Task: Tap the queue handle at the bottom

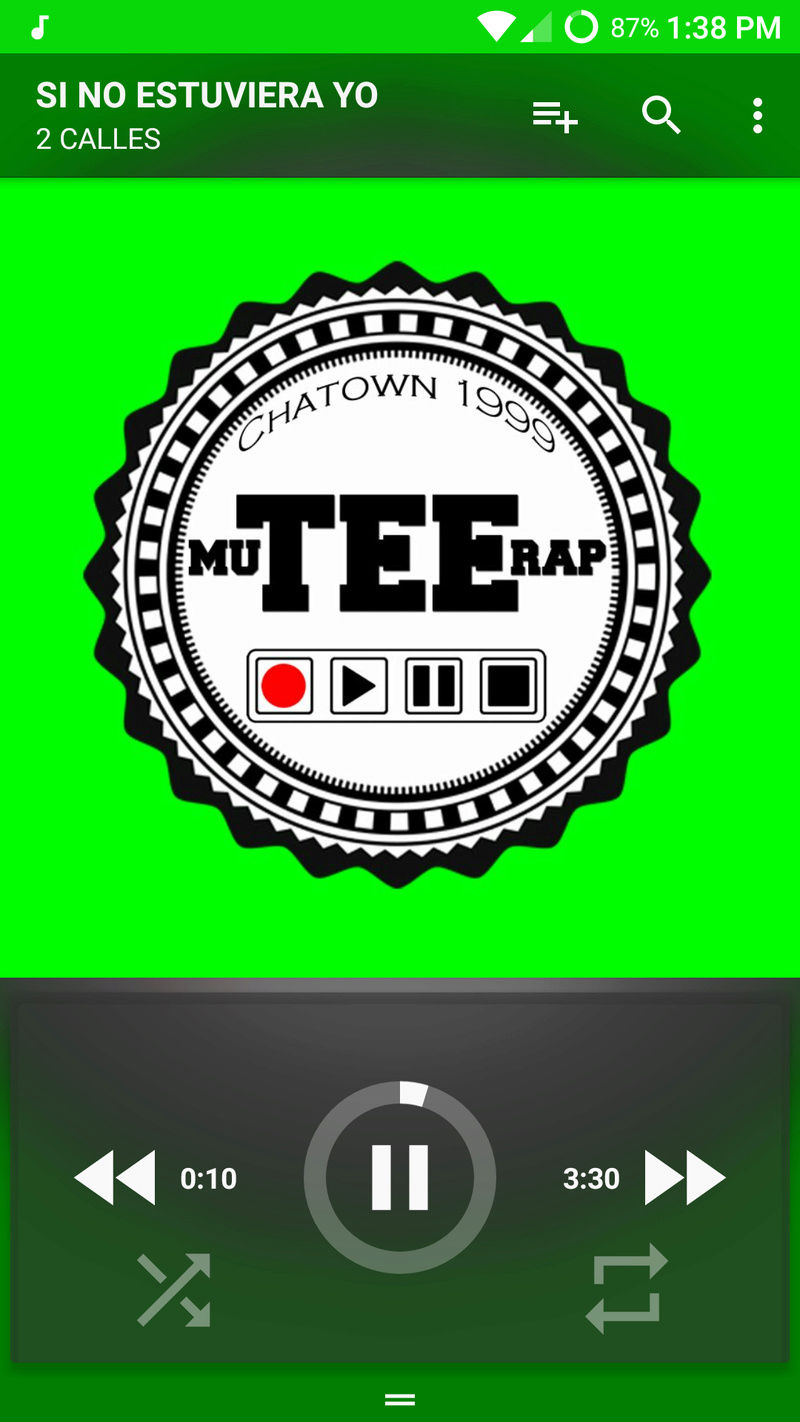Action: (x=400, y=1399)
